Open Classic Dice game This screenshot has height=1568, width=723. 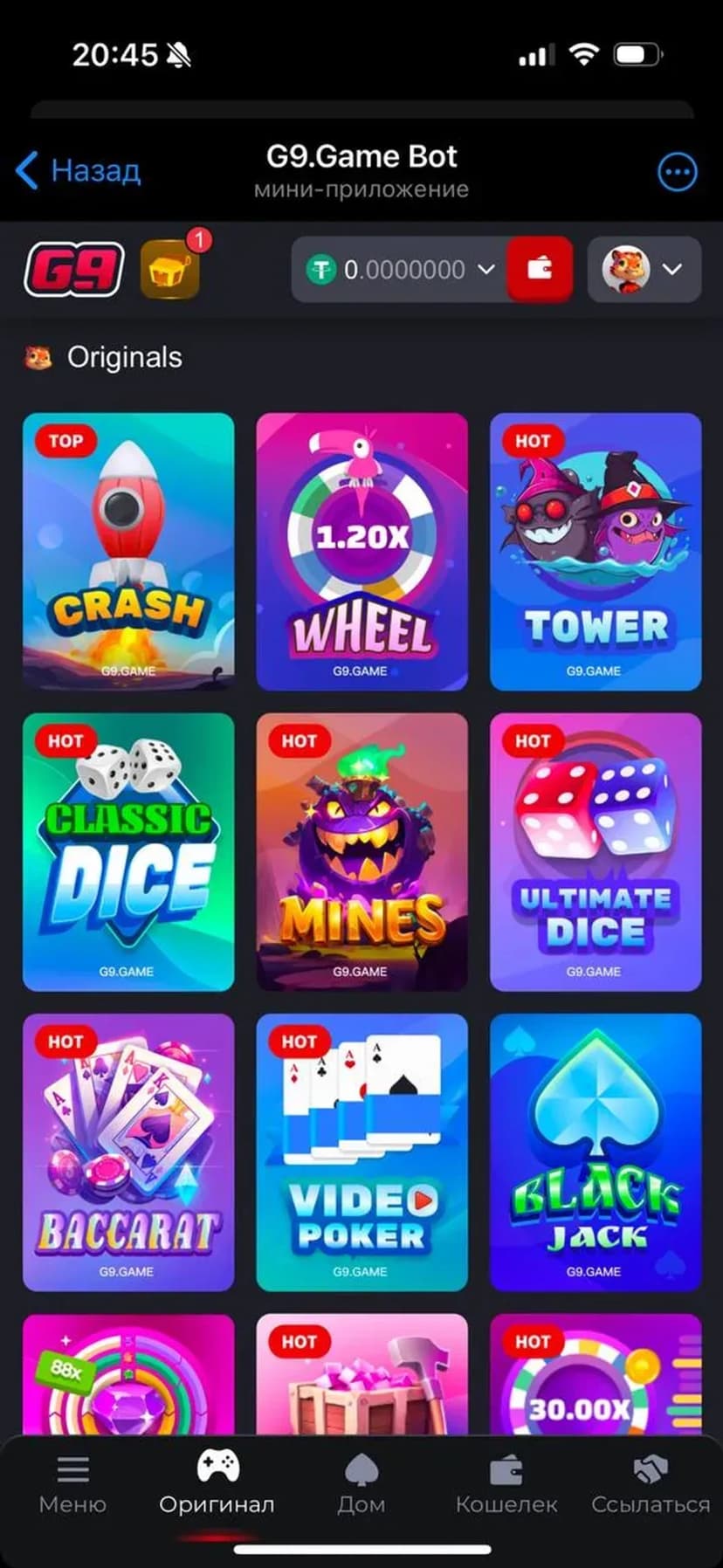click(x=128, y=852)
